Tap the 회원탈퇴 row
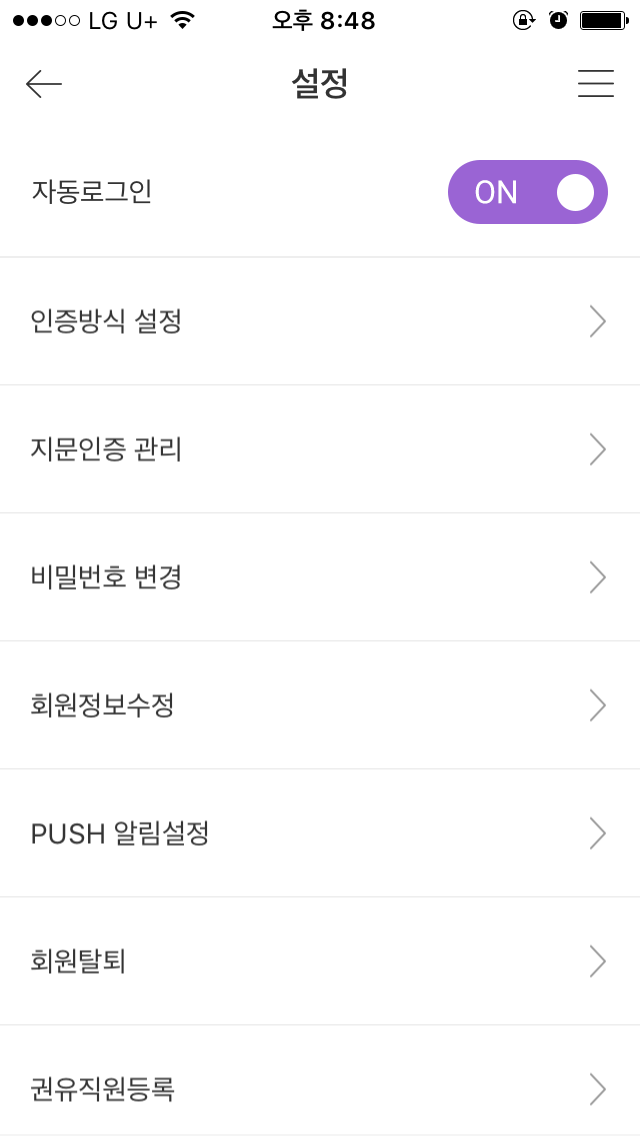The image size is (640, 1136). tap(320, 961)
